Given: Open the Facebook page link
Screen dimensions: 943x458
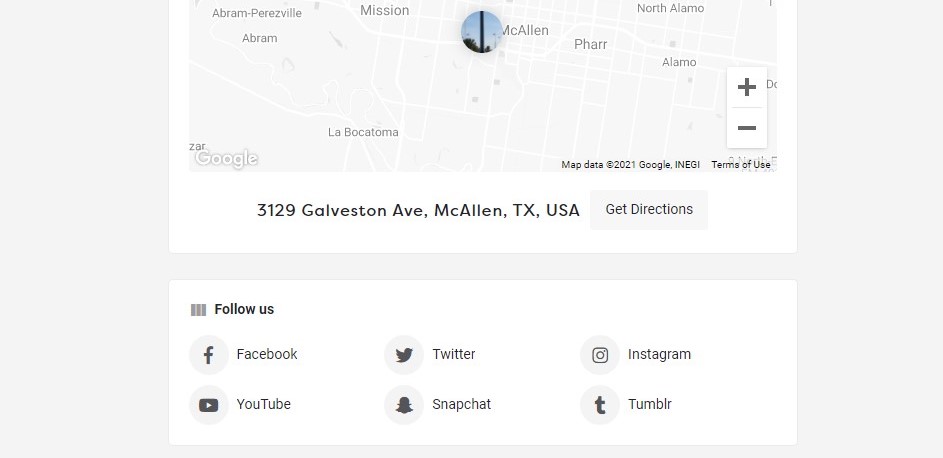Looking at the screenshot, I should click(x=245, y=355).
